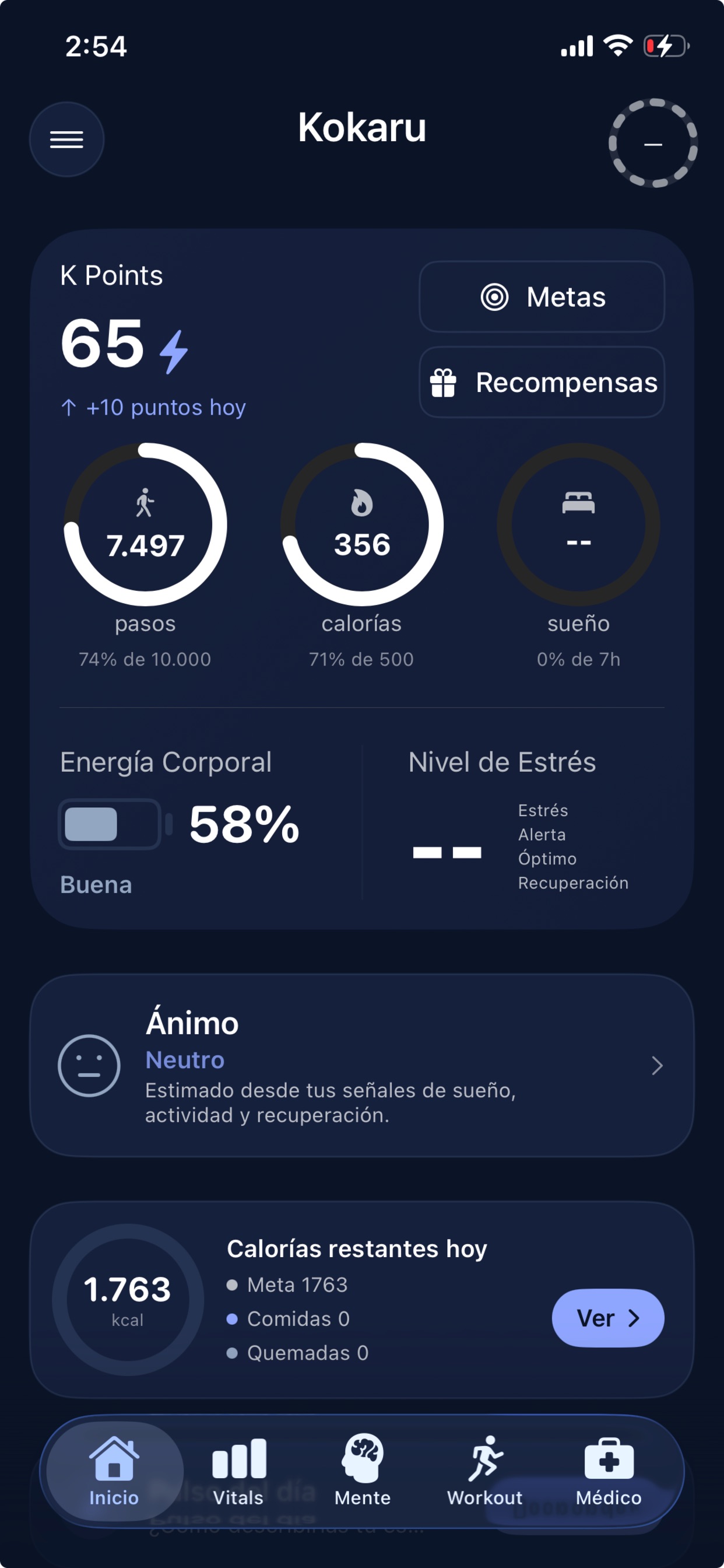Open the Ánimo Neutro mood card
Screen dimensions: 724x1568
(x=362, y=1065)
